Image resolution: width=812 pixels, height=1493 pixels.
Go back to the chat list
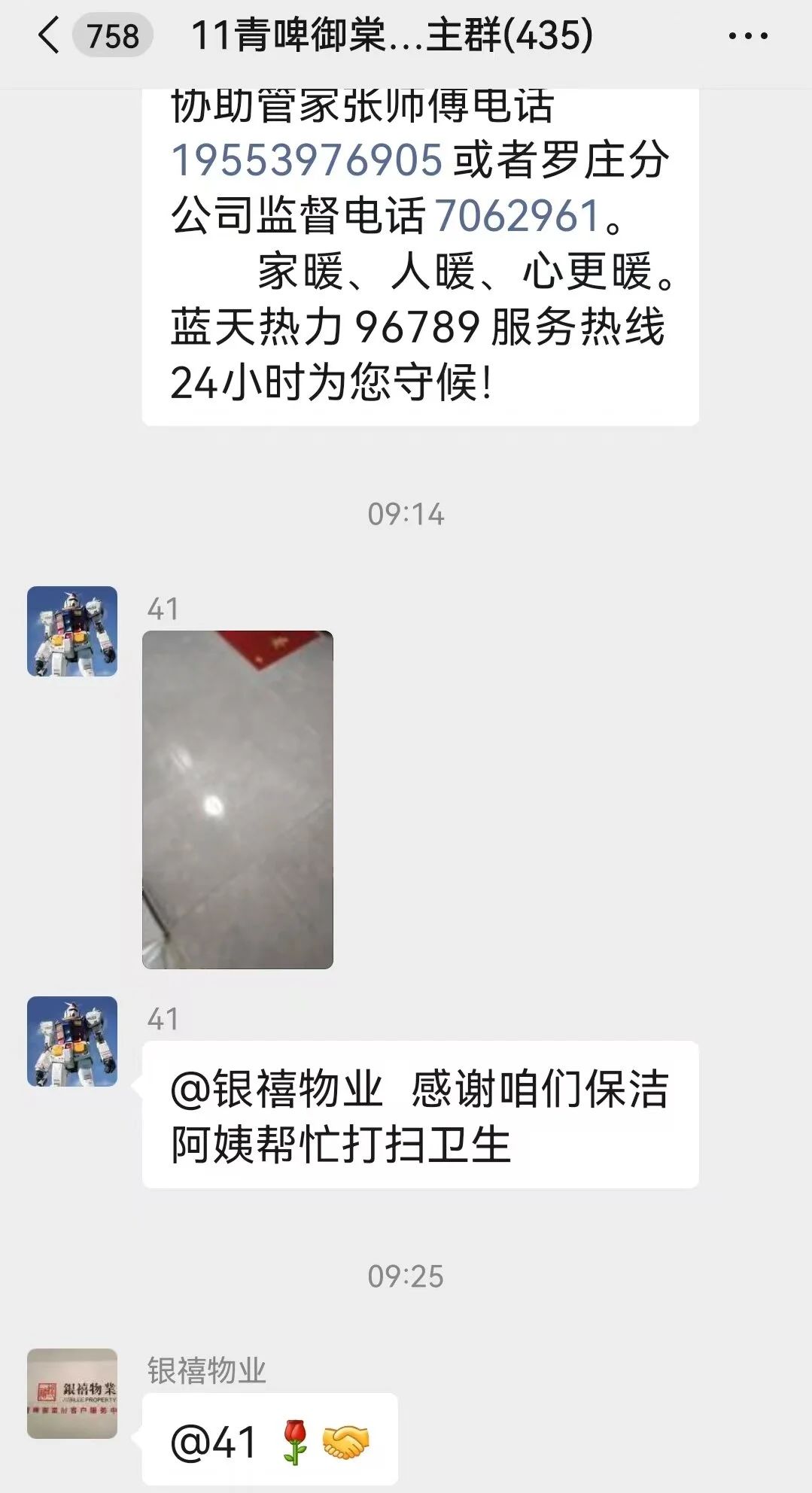pyautogui.click(x=50, y=35)
